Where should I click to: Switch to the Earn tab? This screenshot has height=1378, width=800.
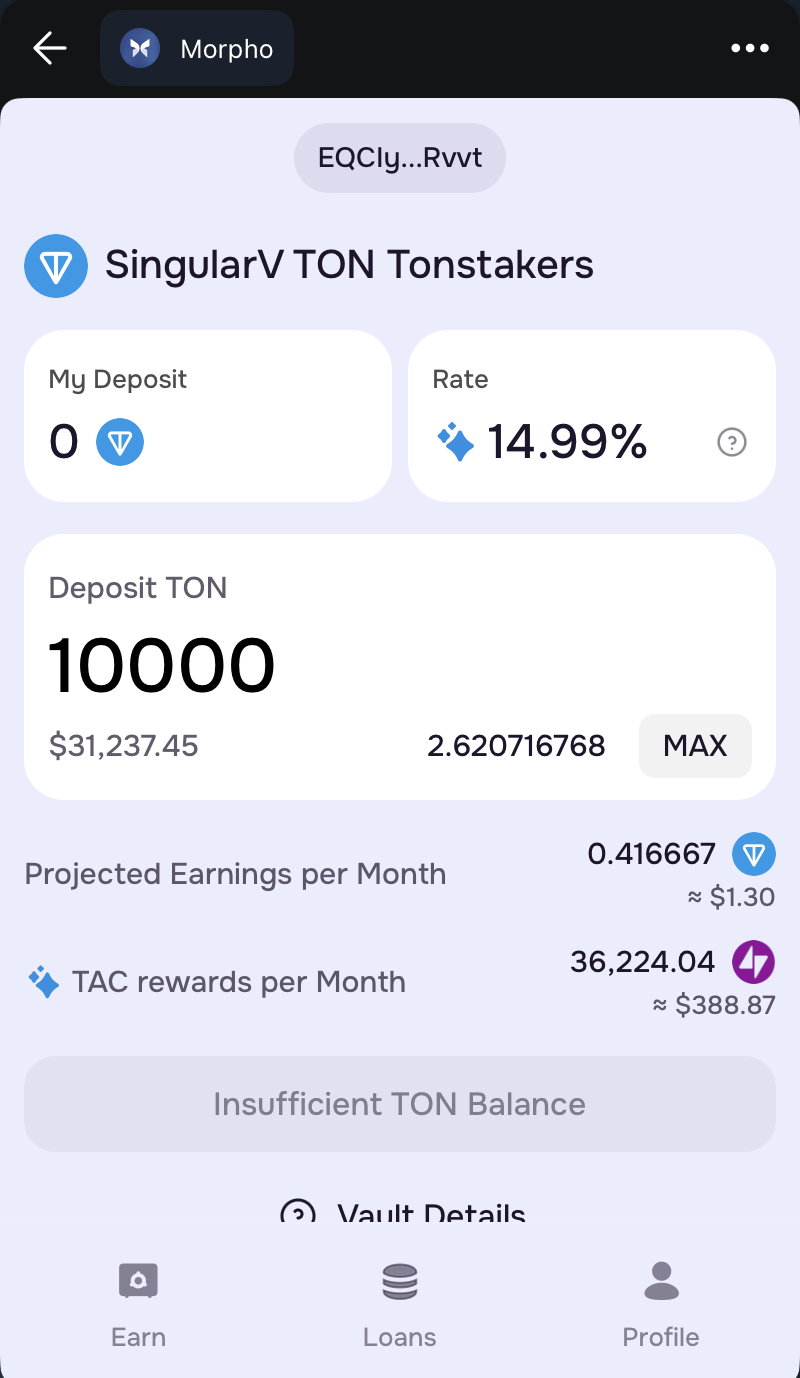138,1305
